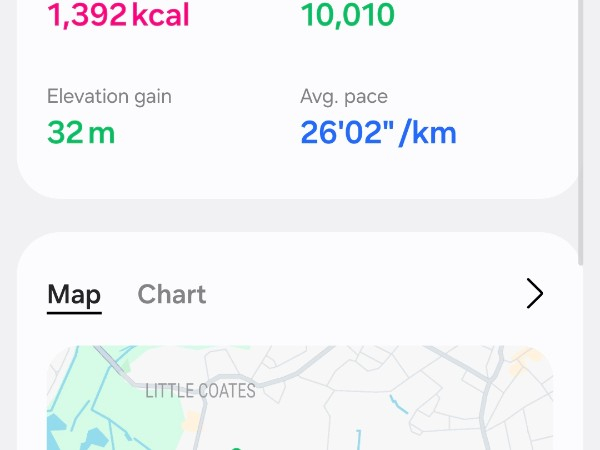Viewport: 600px width, 450px height.
Task: Open the Little Coates route map
Action: (300, 400)
